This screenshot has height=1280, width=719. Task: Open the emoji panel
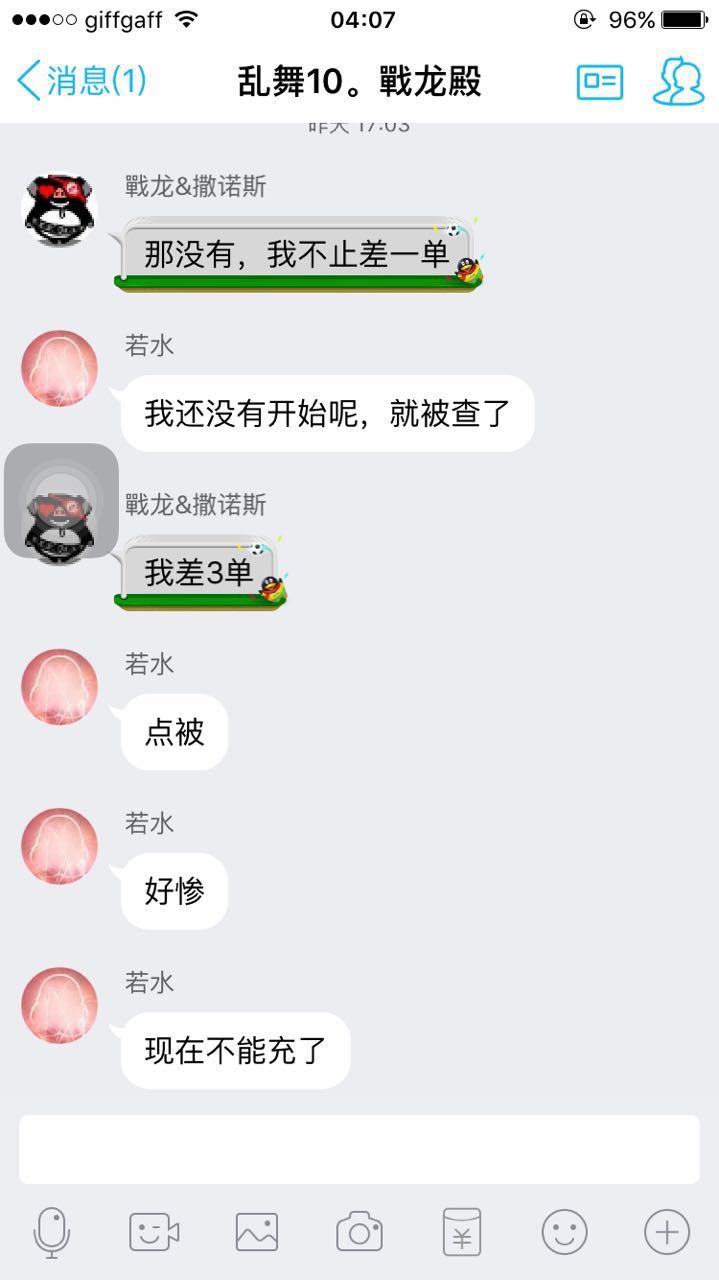point(564,1232)
